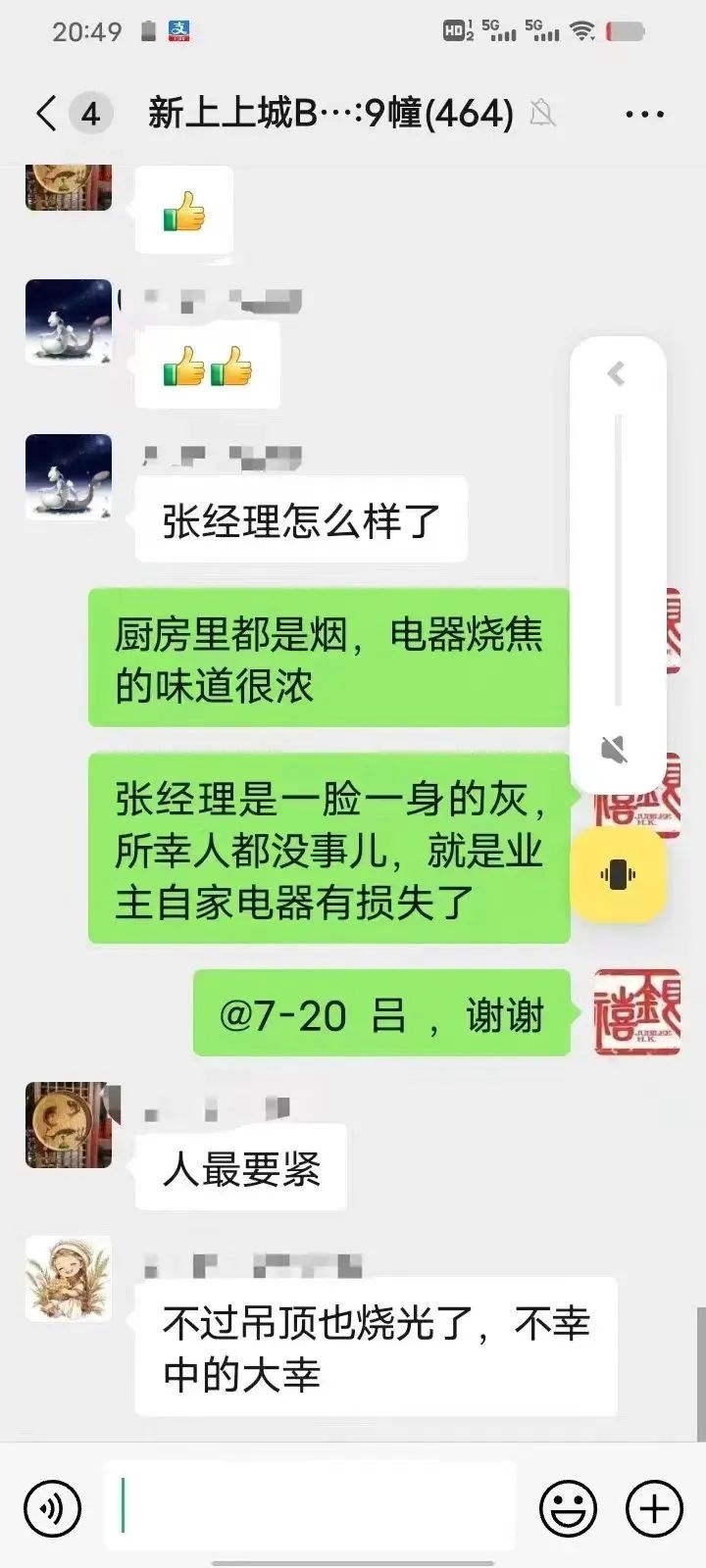Viewport: 706px width, 1568px height.
Task: Tap the yellow vibrate mode button
Action: point(618,874)
